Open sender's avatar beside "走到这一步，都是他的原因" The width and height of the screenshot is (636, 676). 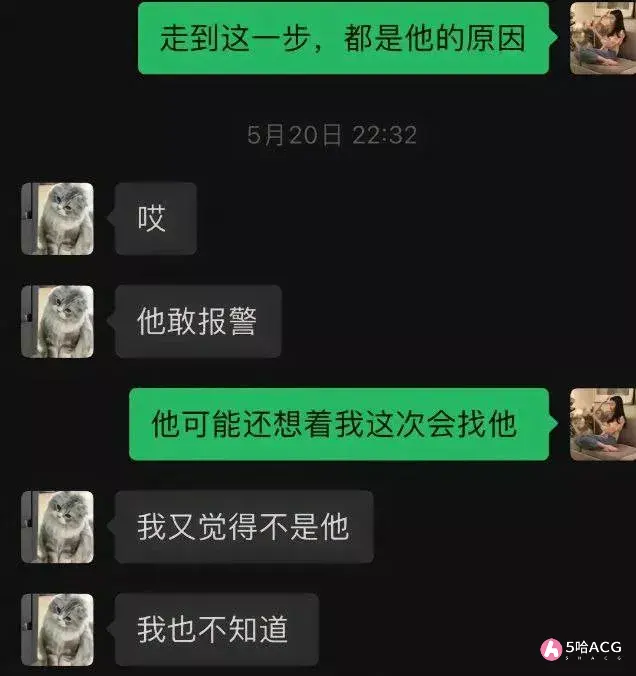click(602, 38)
